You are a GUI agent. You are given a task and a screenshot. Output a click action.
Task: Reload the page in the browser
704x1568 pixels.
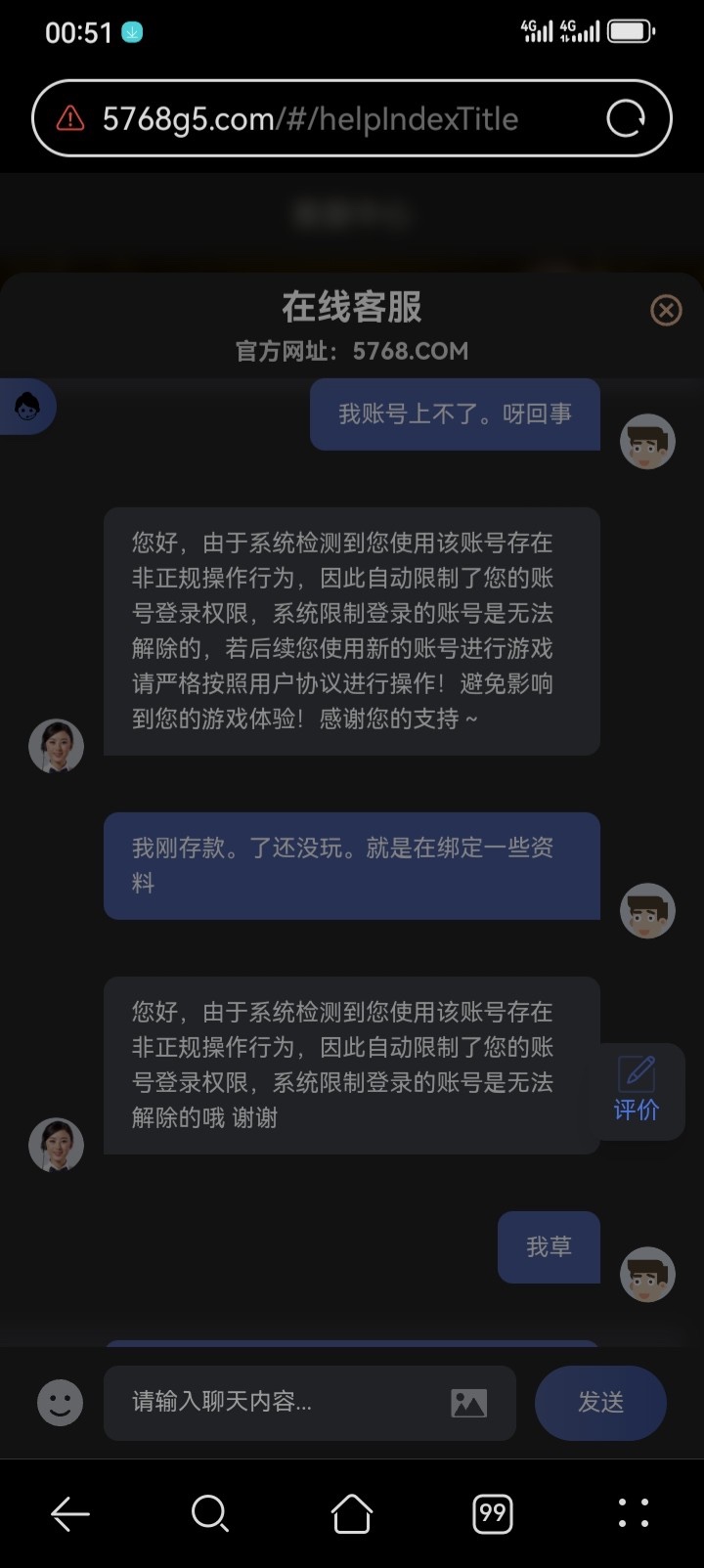(x=626, y=119)
